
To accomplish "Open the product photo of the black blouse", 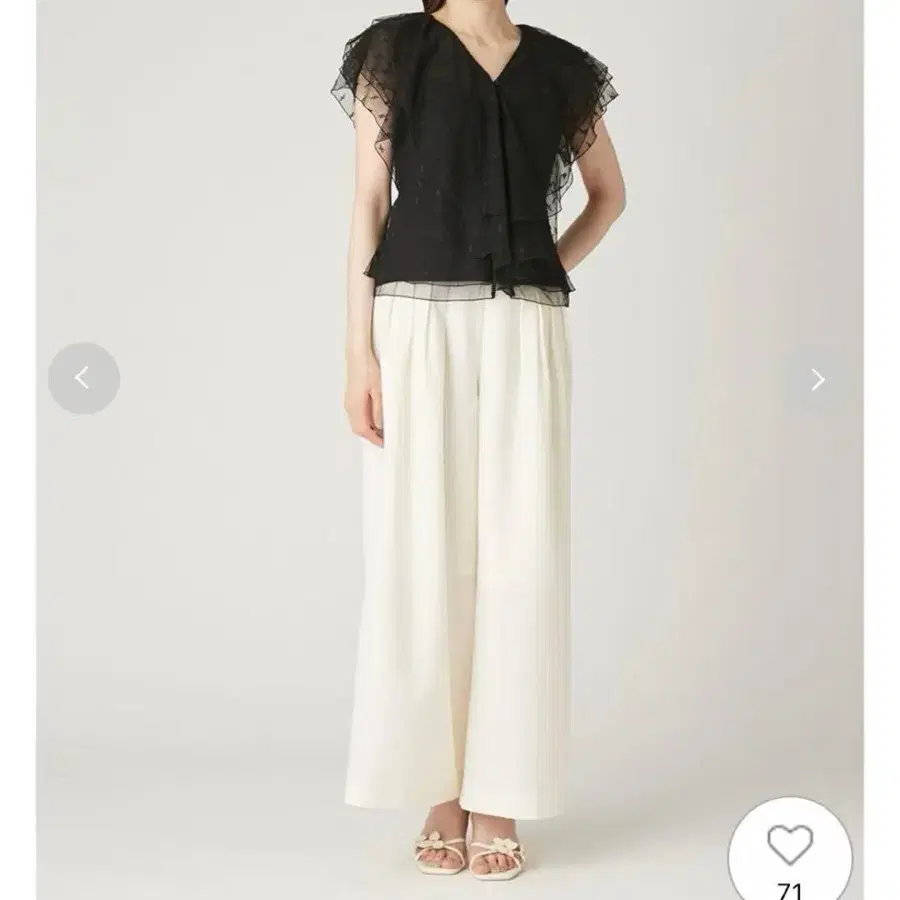I will 450,450.
